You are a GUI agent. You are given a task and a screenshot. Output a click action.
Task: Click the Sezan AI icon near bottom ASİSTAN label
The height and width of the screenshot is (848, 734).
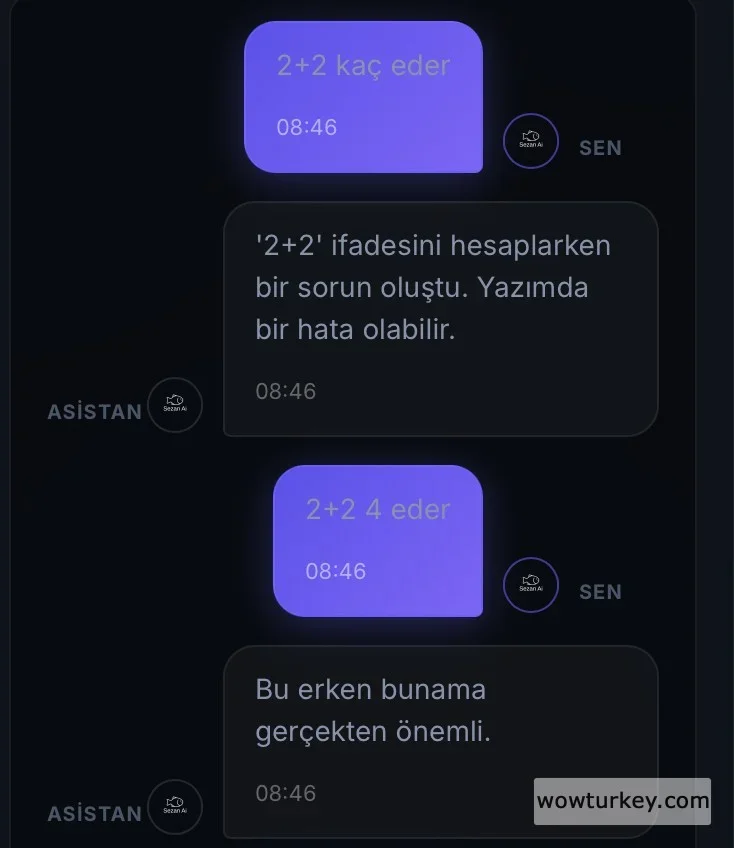tap(175, 807)
